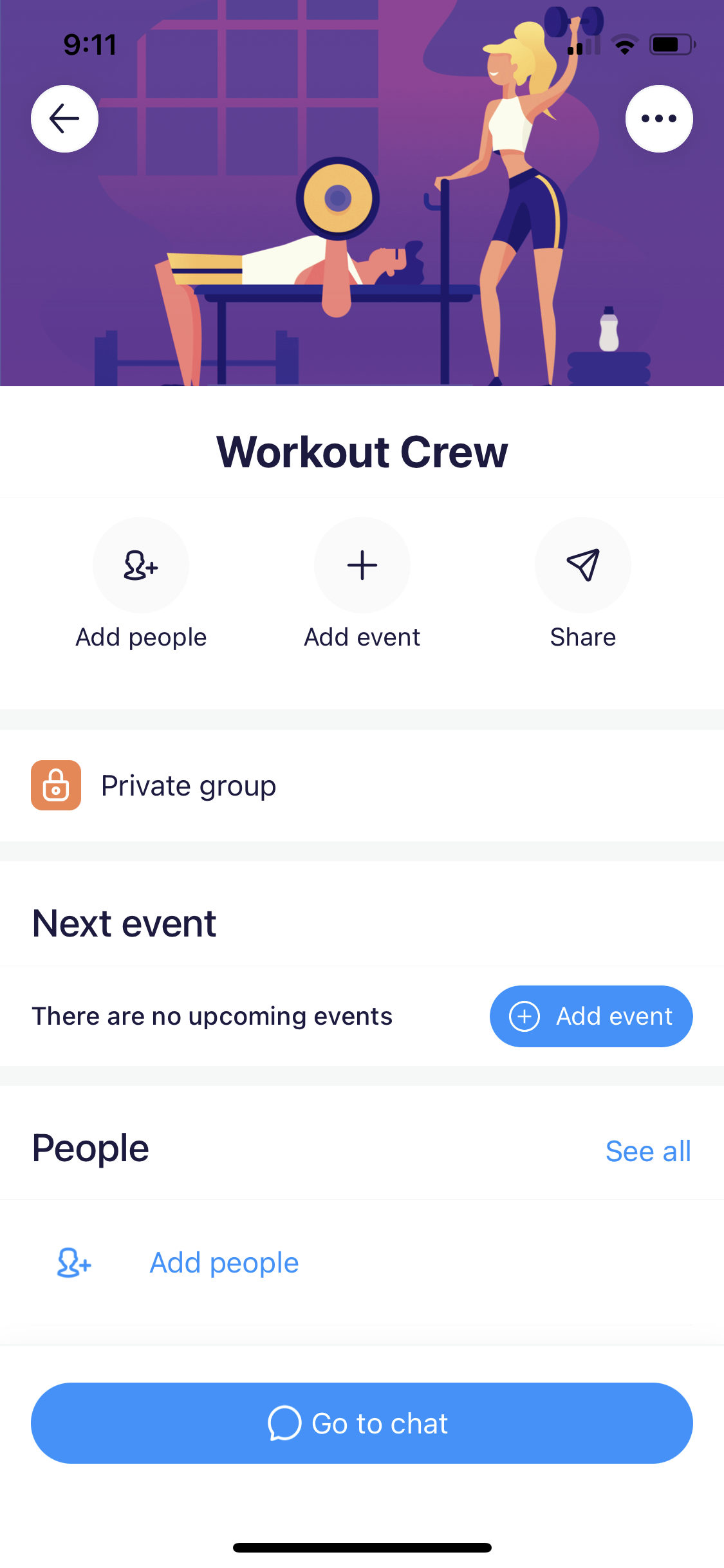
Task: Tap the circled plus inside Add event pill
Action: click(524, 1016)
